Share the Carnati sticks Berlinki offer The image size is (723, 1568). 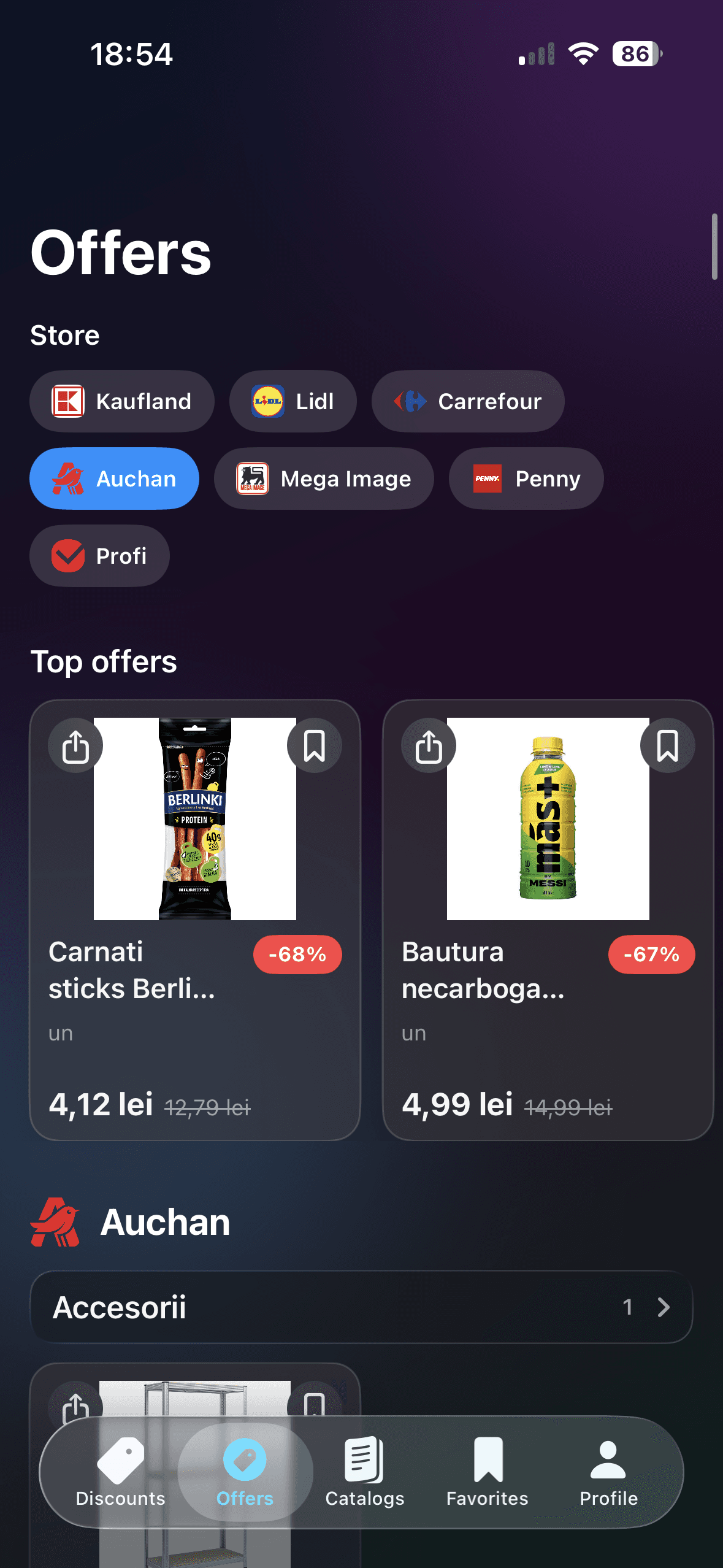click(x=75, y=745)
